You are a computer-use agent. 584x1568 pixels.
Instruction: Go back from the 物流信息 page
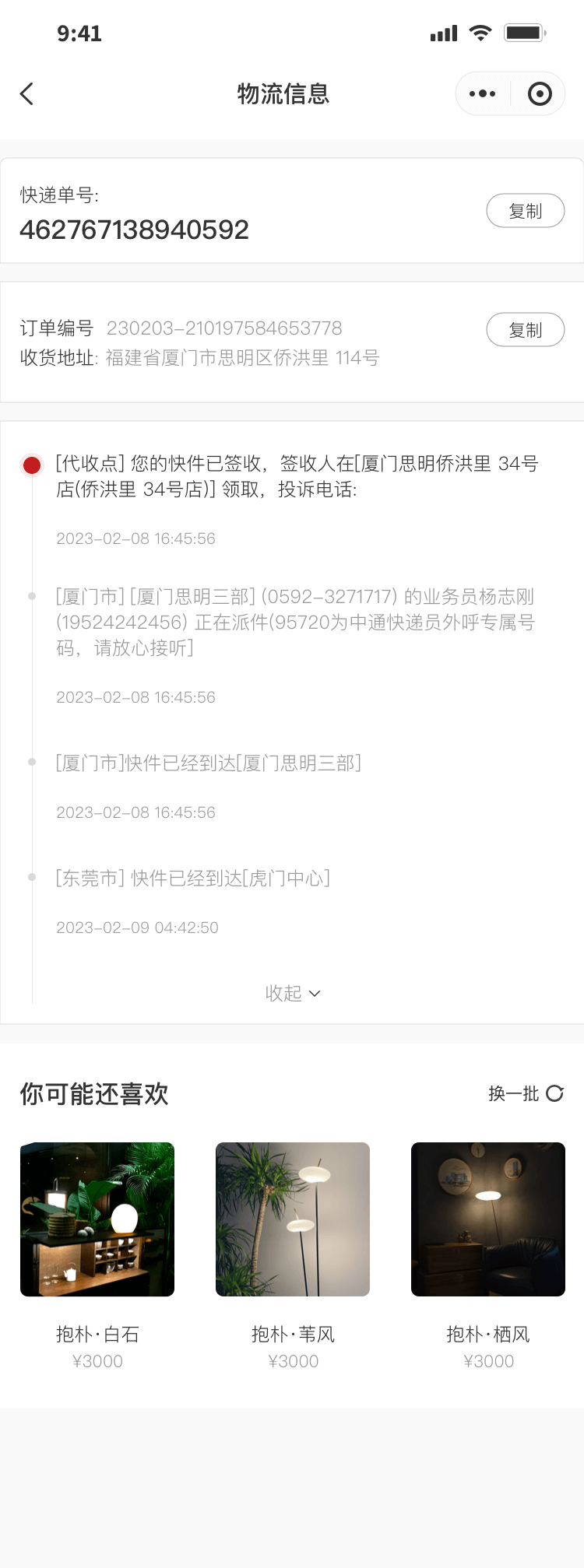[x=27, y=94]
